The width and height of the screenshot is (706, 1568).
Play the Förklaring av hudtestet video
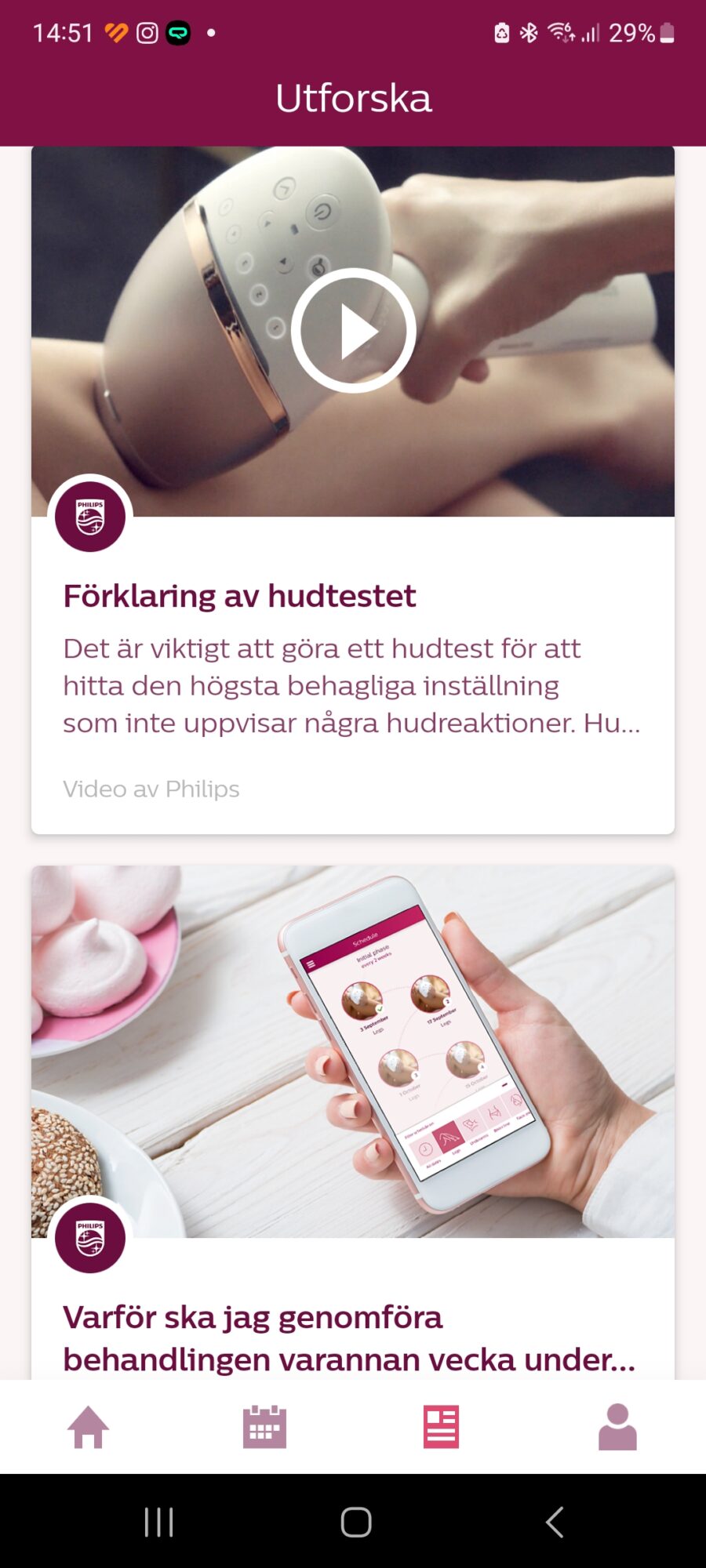354,331
